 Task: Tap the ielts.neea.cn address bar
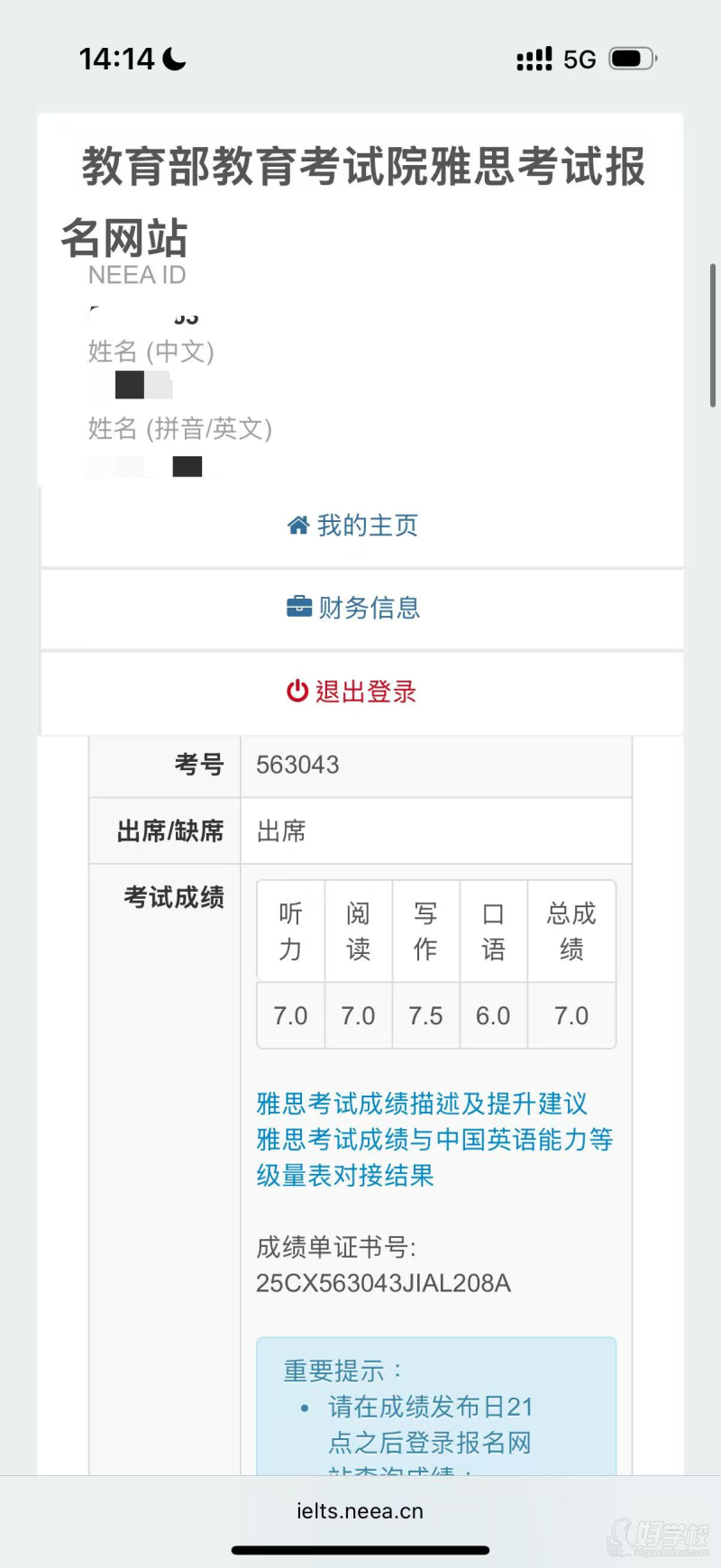[x=360, y=1512]
